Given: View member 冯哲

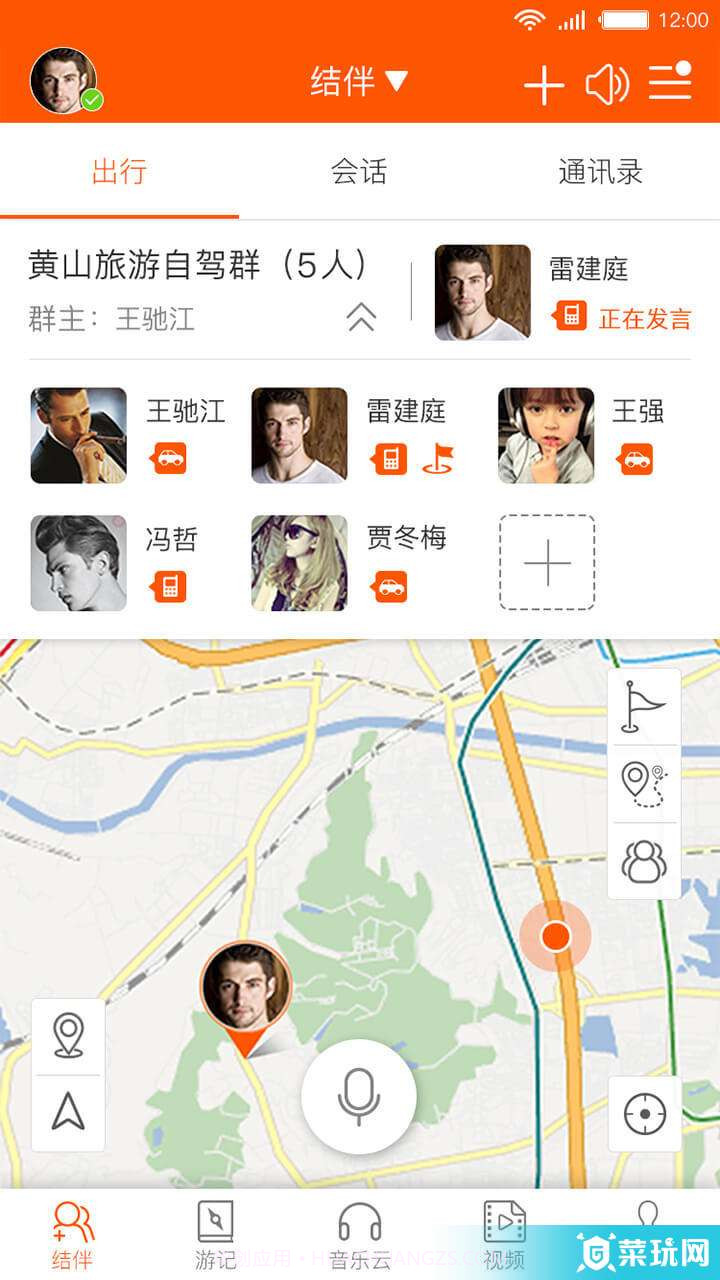Looking at the screenshot, I should point(79,563).
